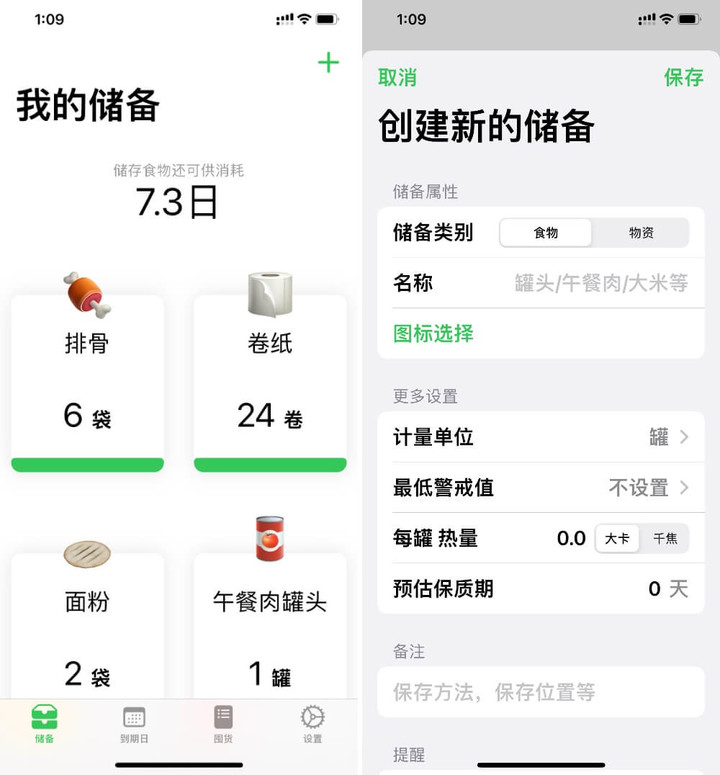Open the 计量单位 setting row
Image resolution: width=720 pixels, height=775 pixels.
540,437
